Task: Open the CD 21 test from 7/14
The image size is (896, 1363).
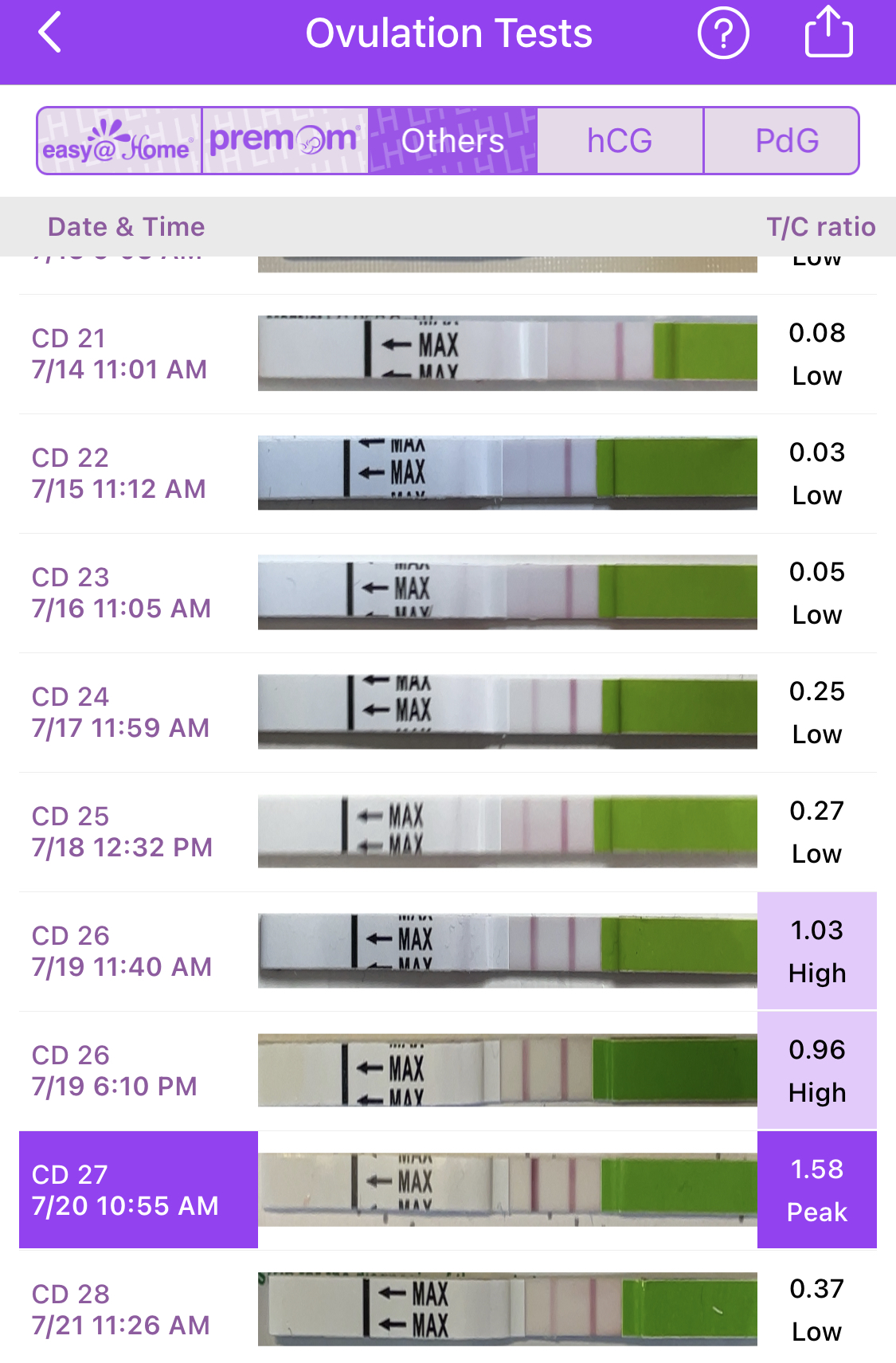Action: pos(446,354)
